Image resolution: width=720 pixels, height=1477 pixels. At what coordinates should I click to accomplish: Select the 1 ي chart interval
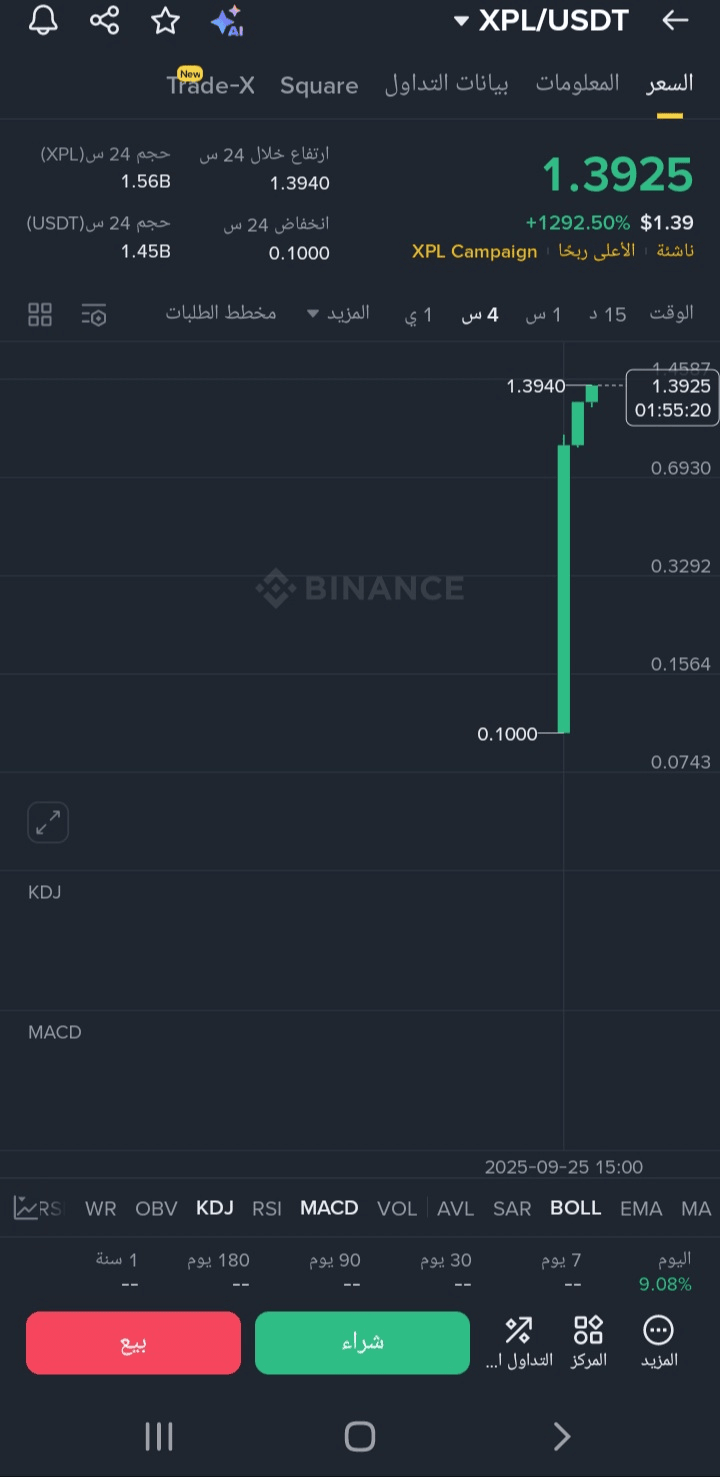[x=419, y=314]
